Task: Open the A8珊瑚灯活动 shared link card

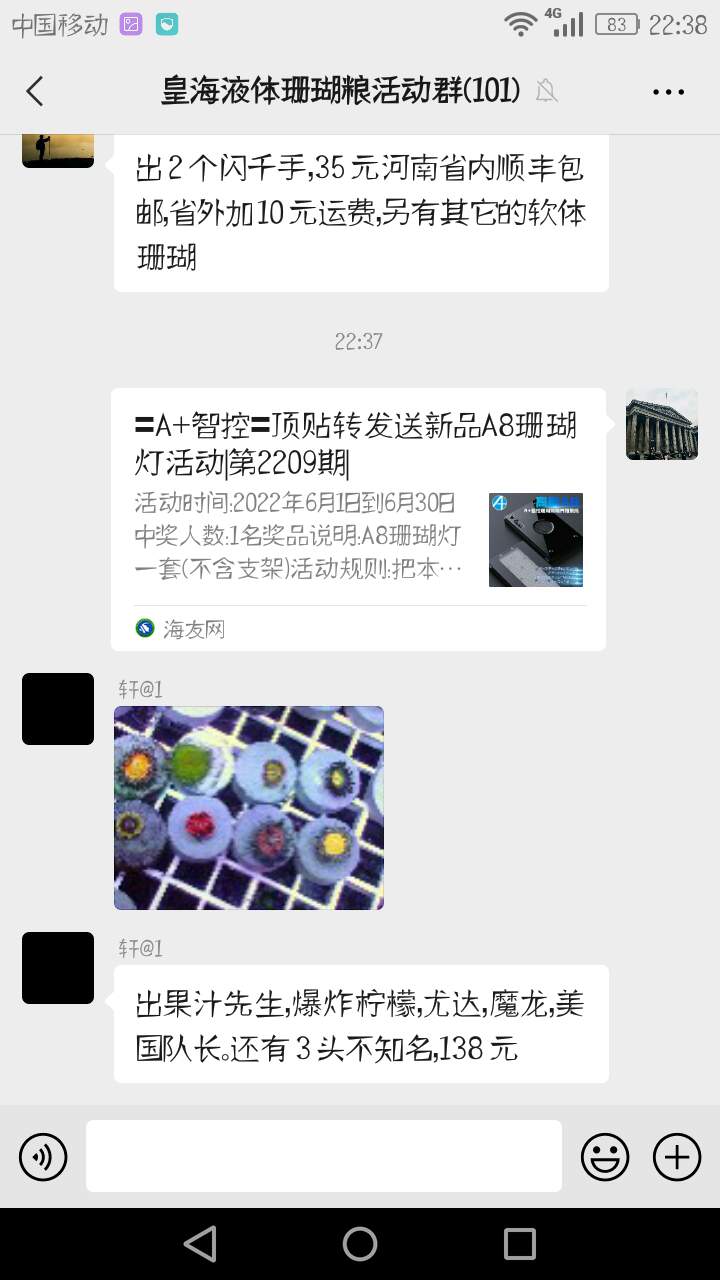Action: (358, 518)
